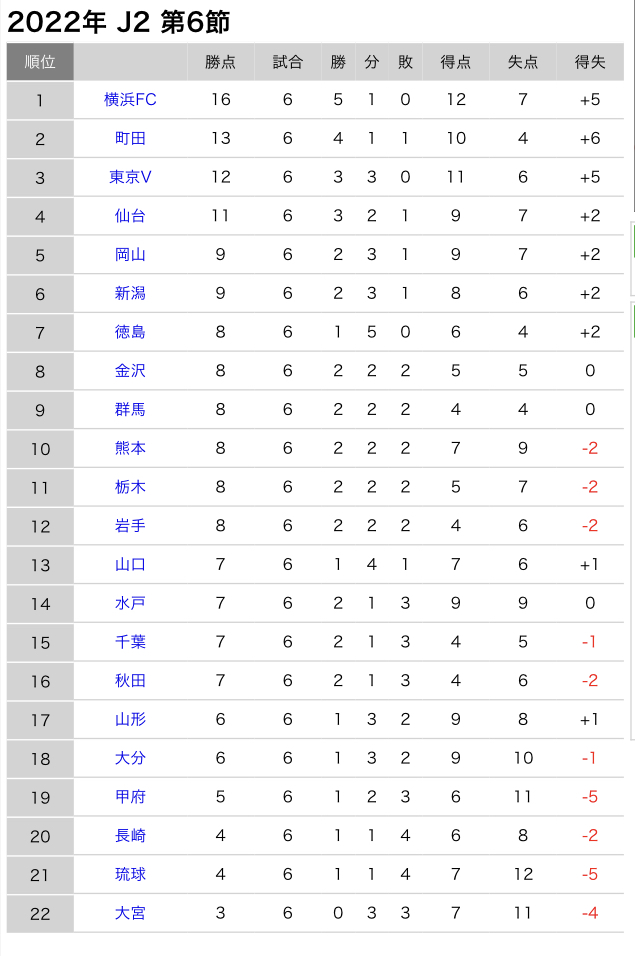Open the 大分 team link

tap(130, 758)
